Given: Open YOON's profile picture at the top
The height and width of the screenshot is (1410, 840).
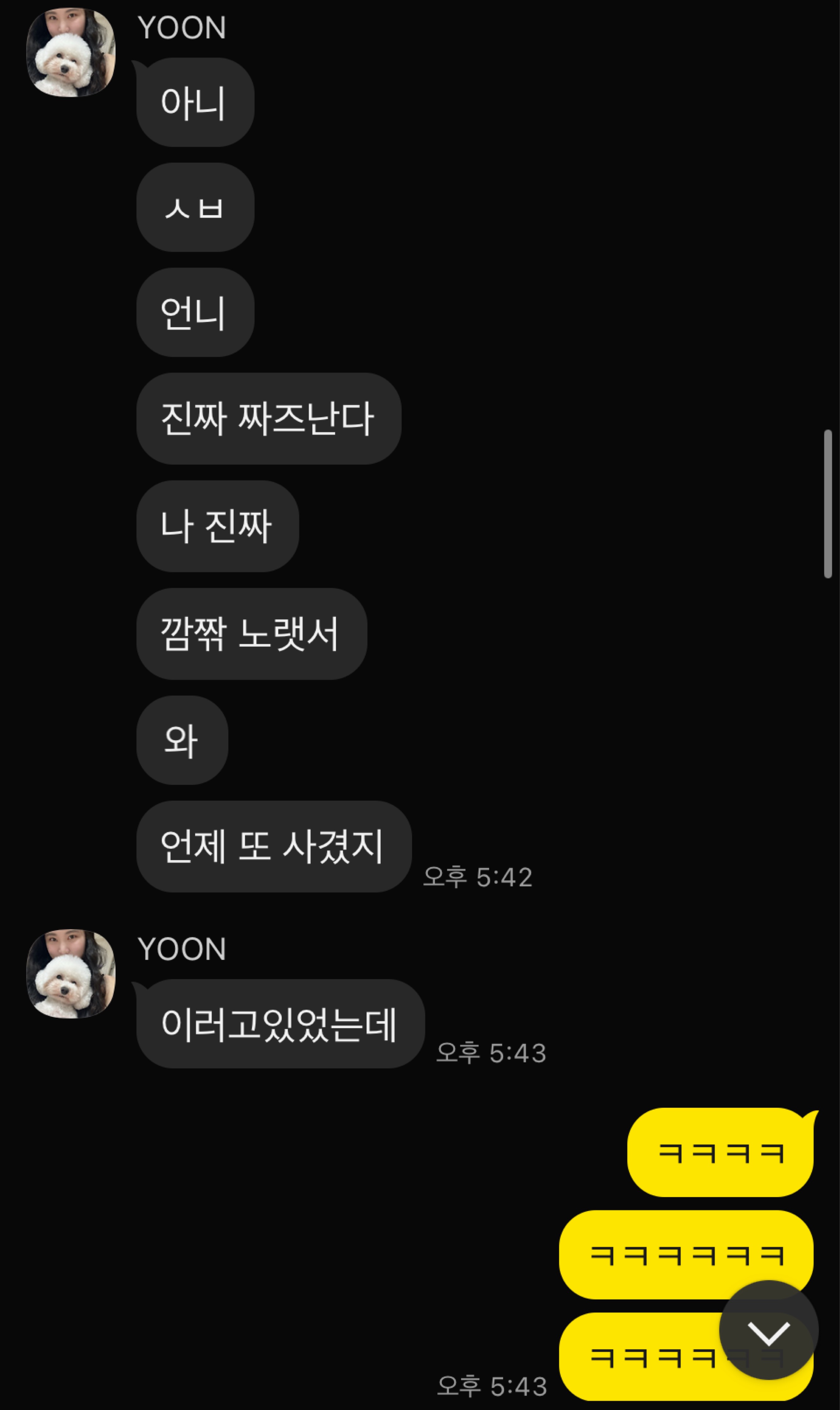Looking at the screenshot, I should pyautogui.click(x=71, y=53).
